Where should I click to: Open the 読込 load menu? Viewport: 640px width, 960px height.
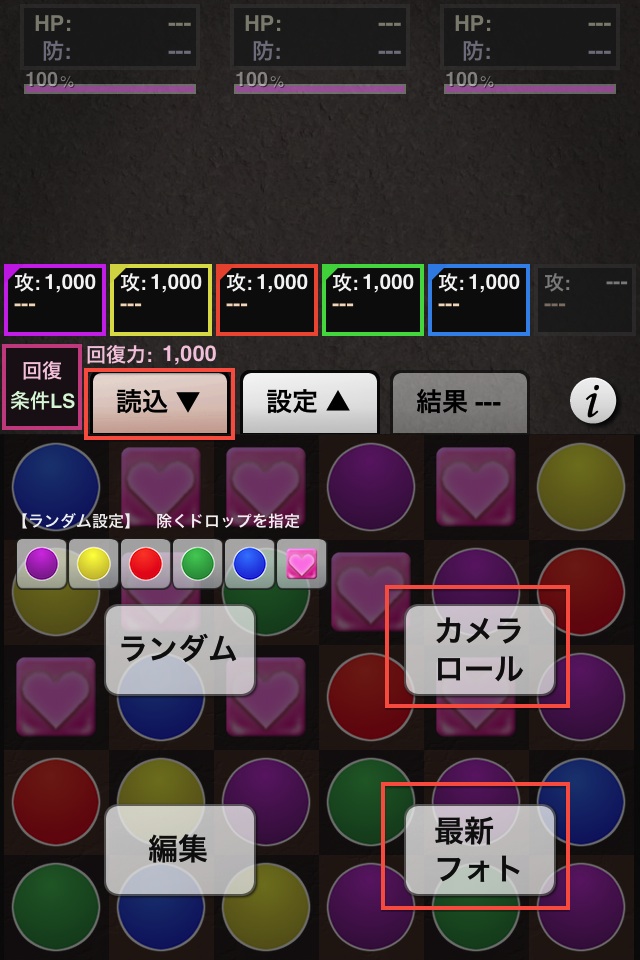tap(160, 403)
